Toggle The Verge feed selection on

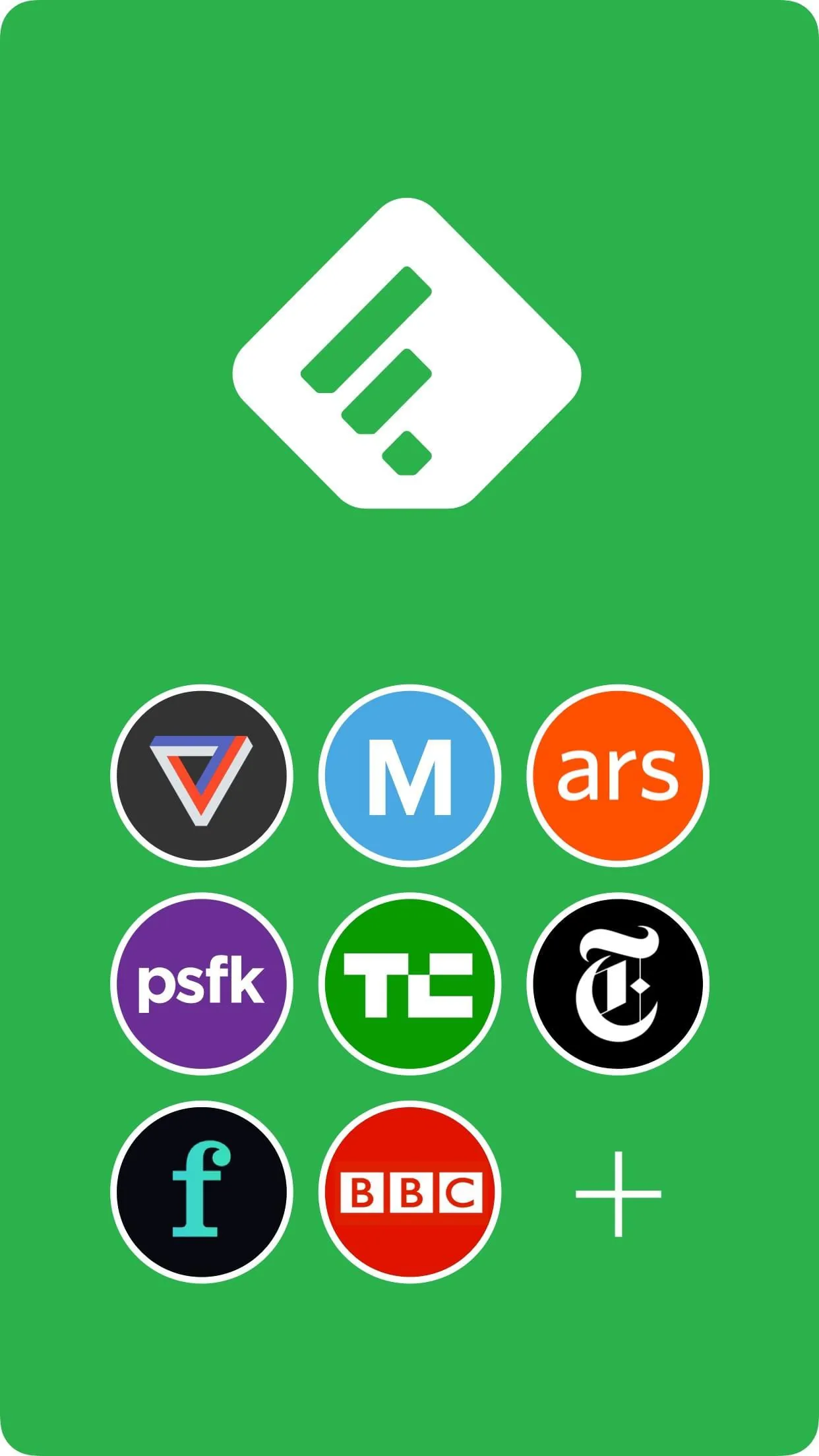(x=203, y=773)
